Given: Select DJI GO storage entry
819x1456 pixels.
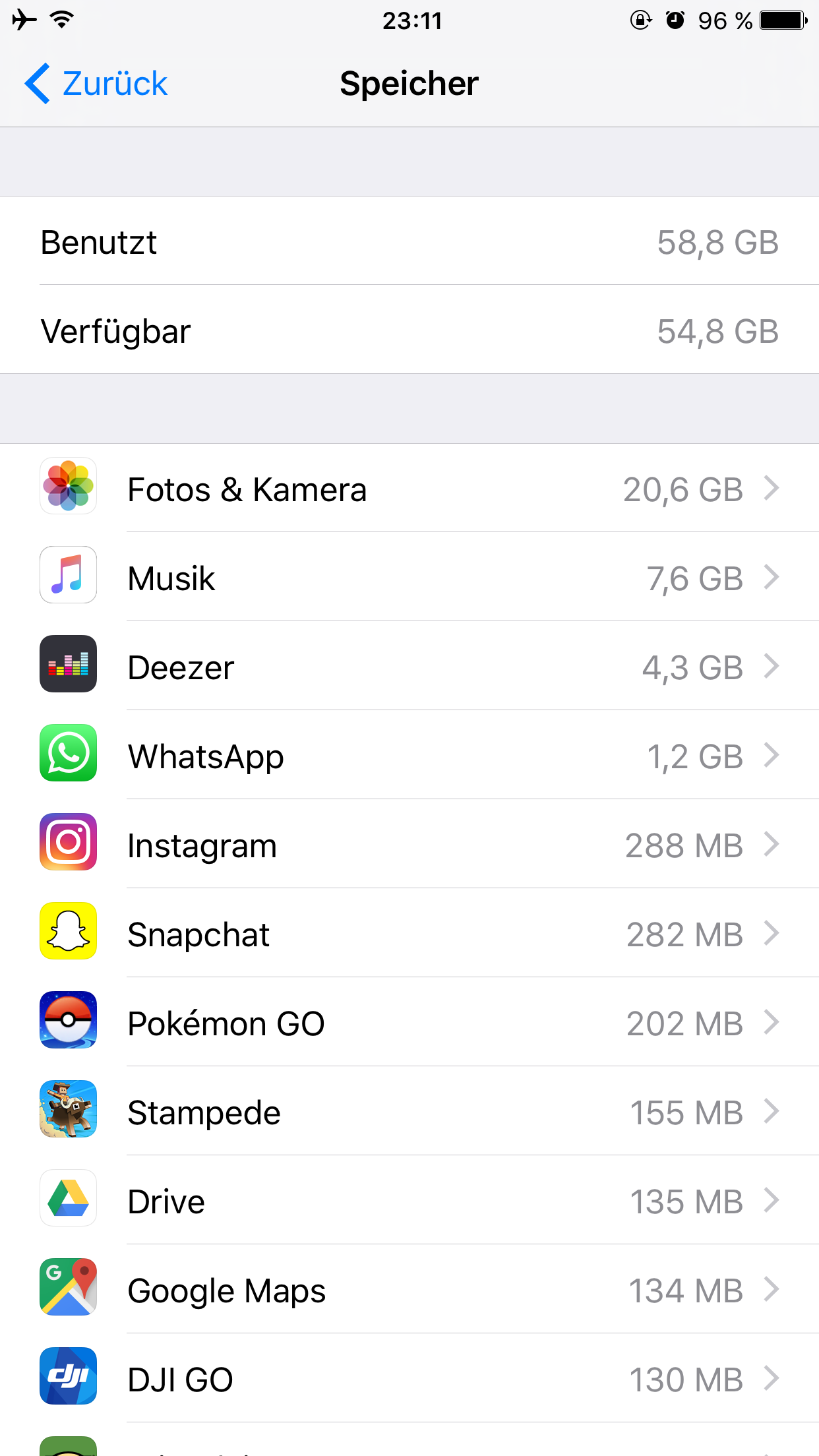Looking at the screenshot, I should point(409,1378).
